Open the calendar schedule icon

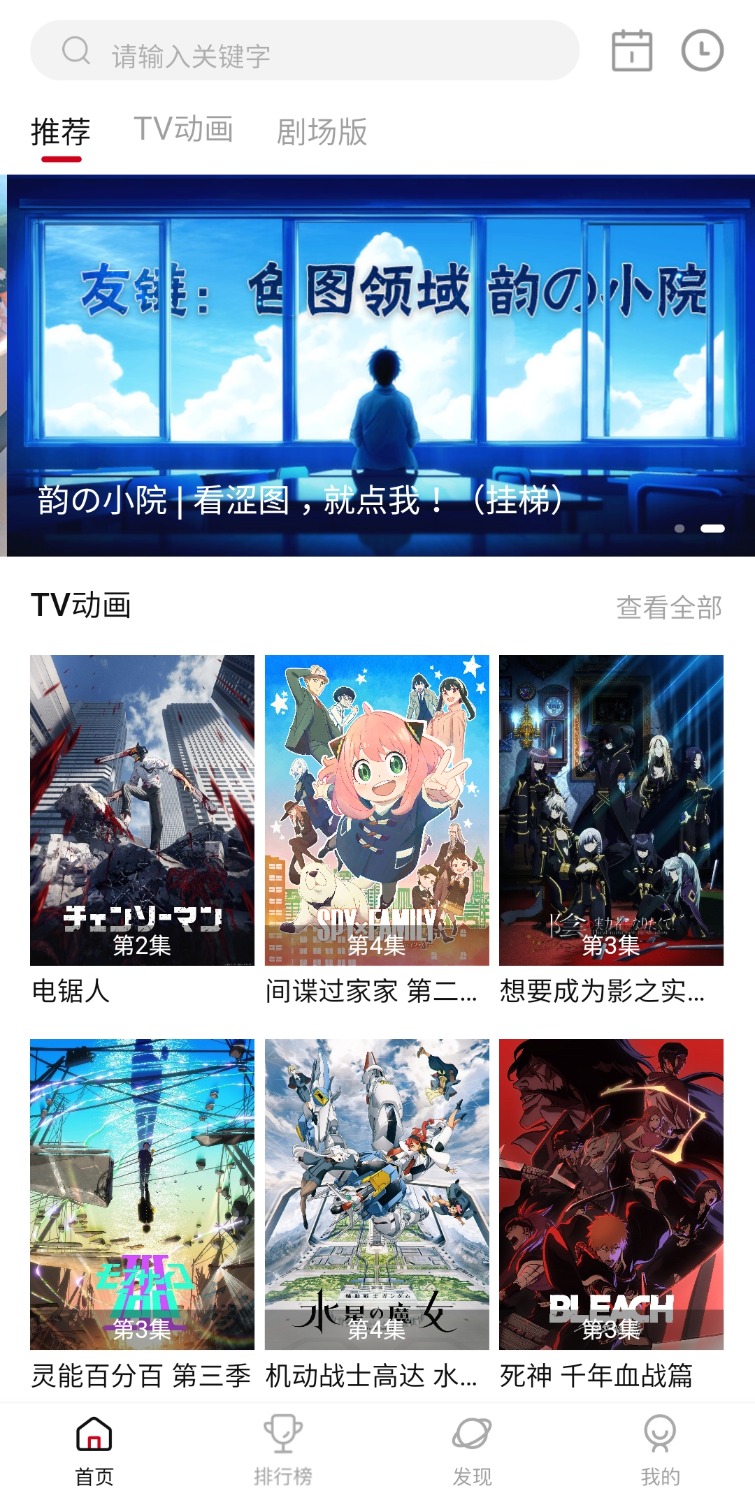tap(632, 51)
